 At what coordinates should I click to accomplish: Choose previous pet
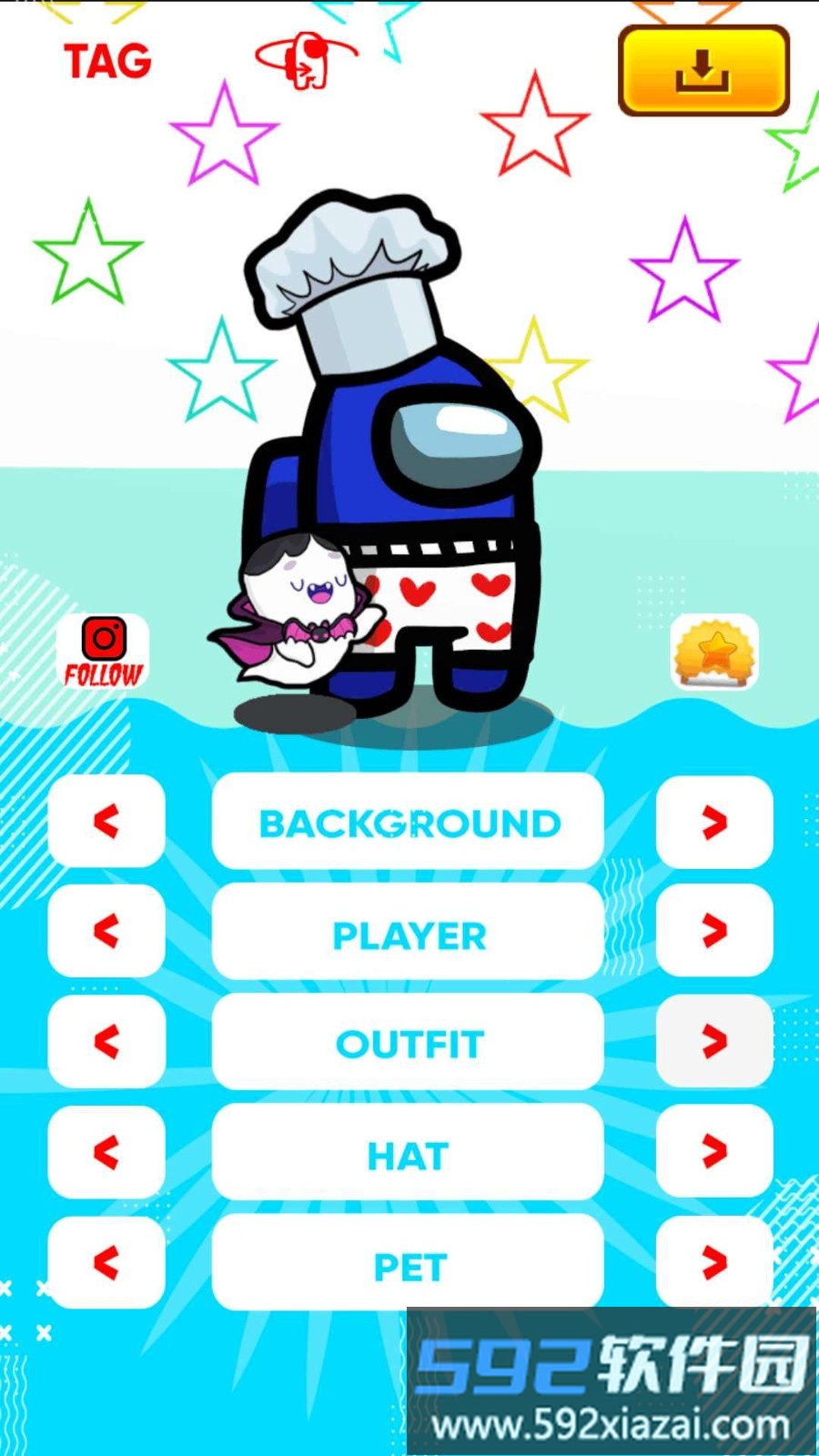[x=106, y=1263]
